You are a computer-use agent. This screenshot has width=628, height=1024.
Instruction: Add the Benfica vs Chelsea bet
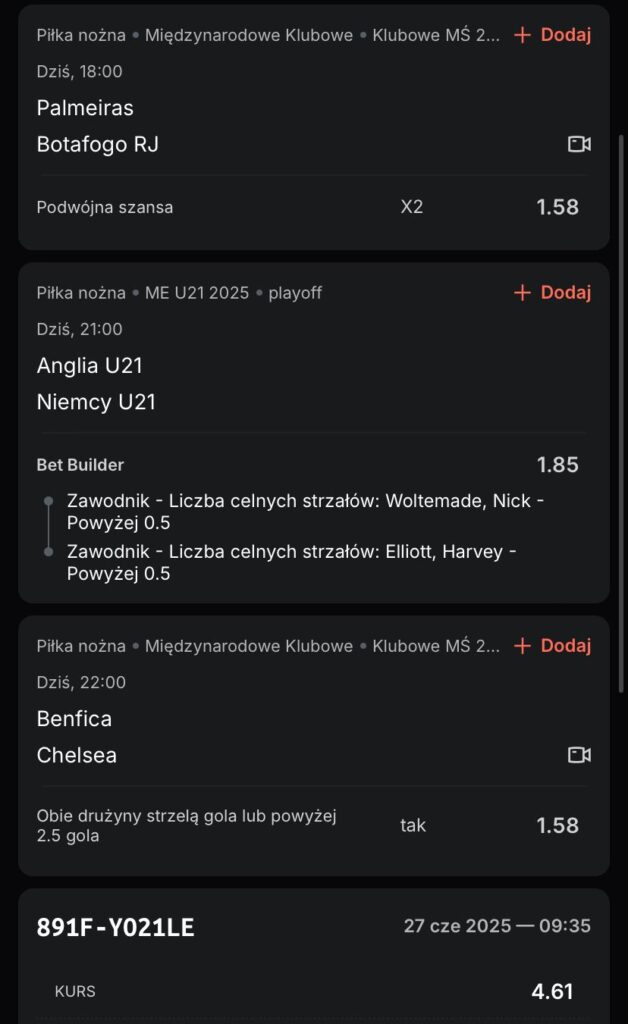(x=552, y=646)
